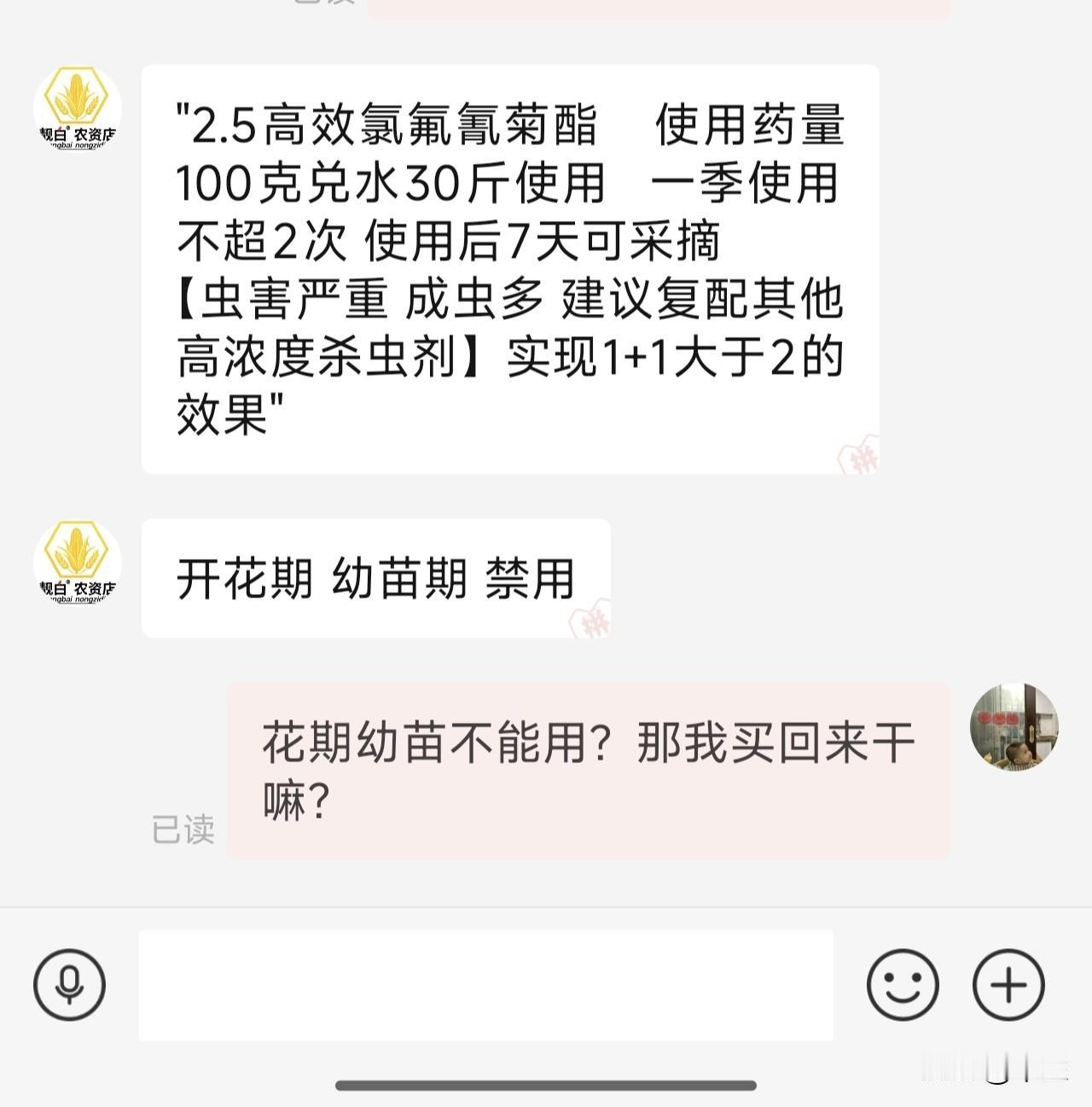Tap the home indicator bar at the bottom
1092x1107 pixels.
tap(546, 1082)
